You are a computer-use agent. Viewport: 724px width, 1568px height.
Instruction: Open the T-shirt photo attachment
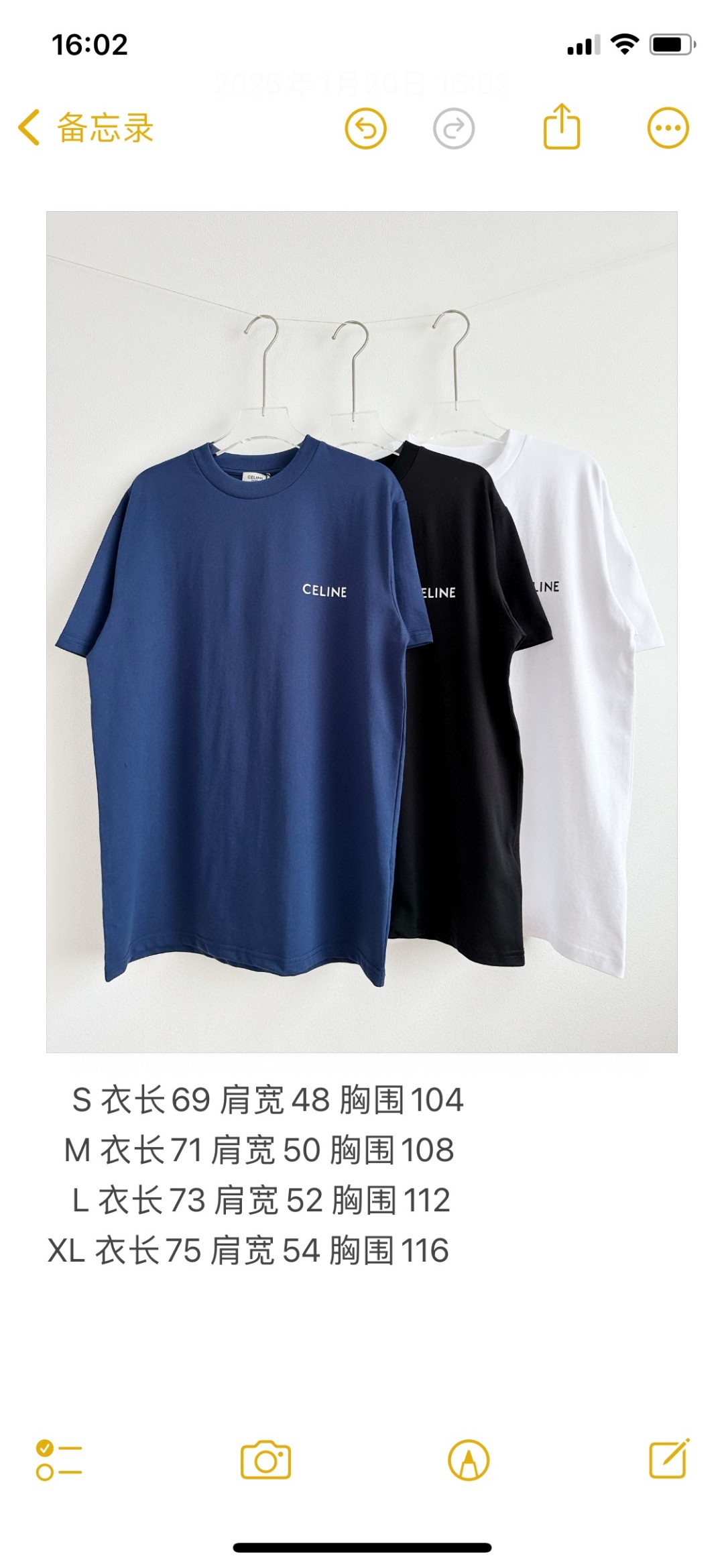(x=361, y=631)
